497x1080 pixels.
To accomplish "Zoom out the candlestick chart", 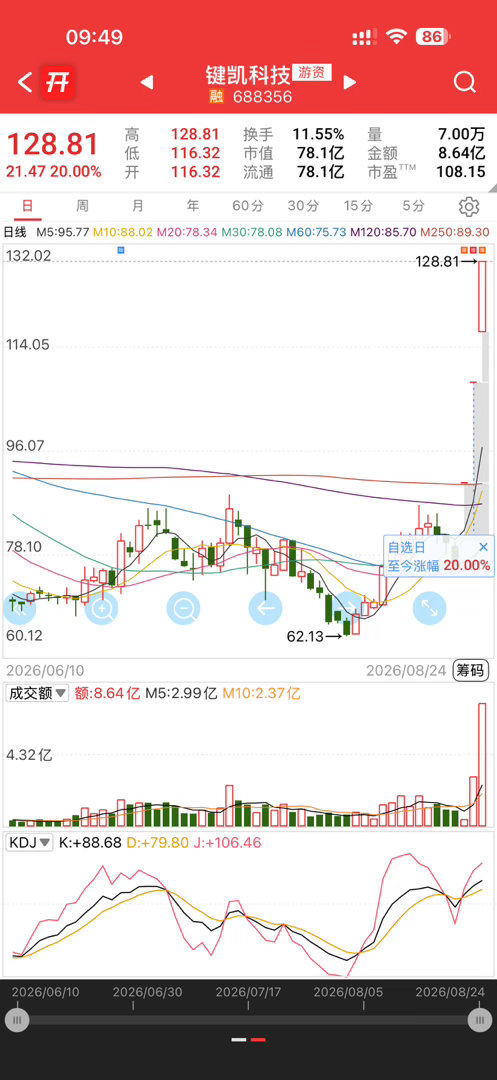I will pos(184,608).
